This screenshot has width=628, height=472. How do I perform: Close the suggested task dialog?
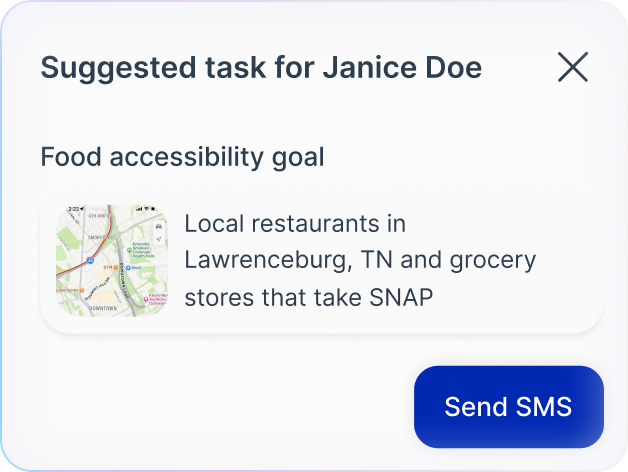[x=572, y=68]
